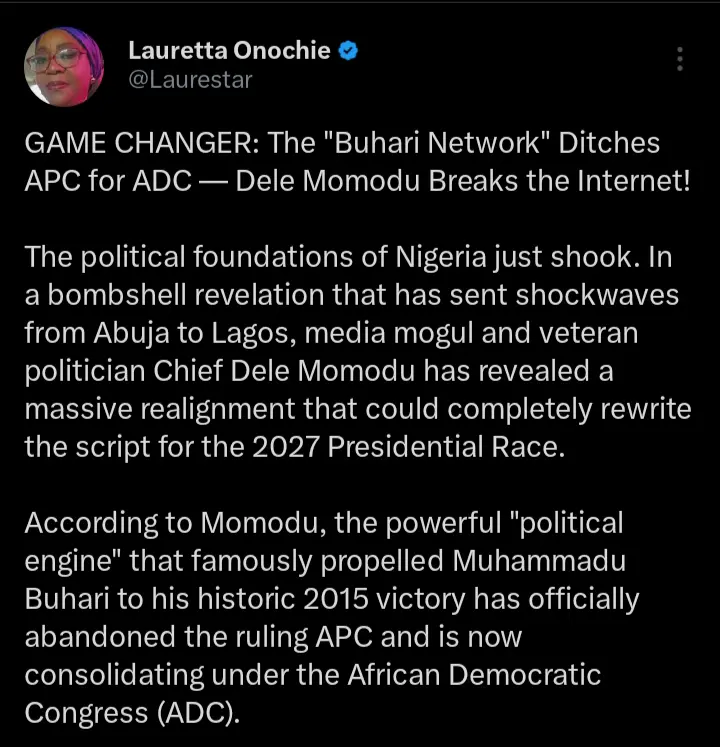This screenshot has width=720, height=747.
Task: Open Lauretta Onochie's profile picture
Action: pos(64,66)
